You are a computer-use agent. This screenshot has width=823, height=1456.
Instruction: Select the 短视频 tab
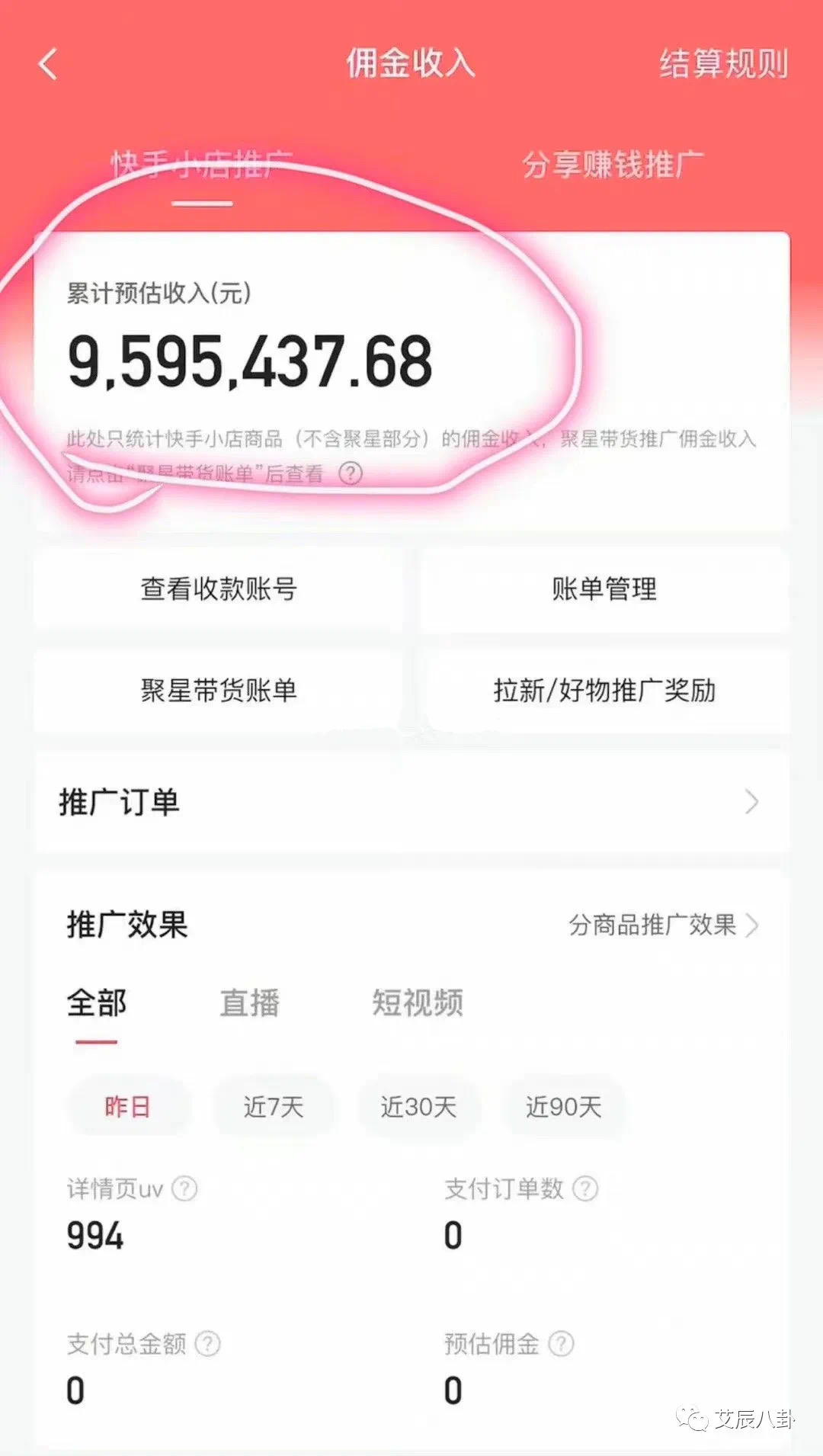click(x=418, y=1003)
